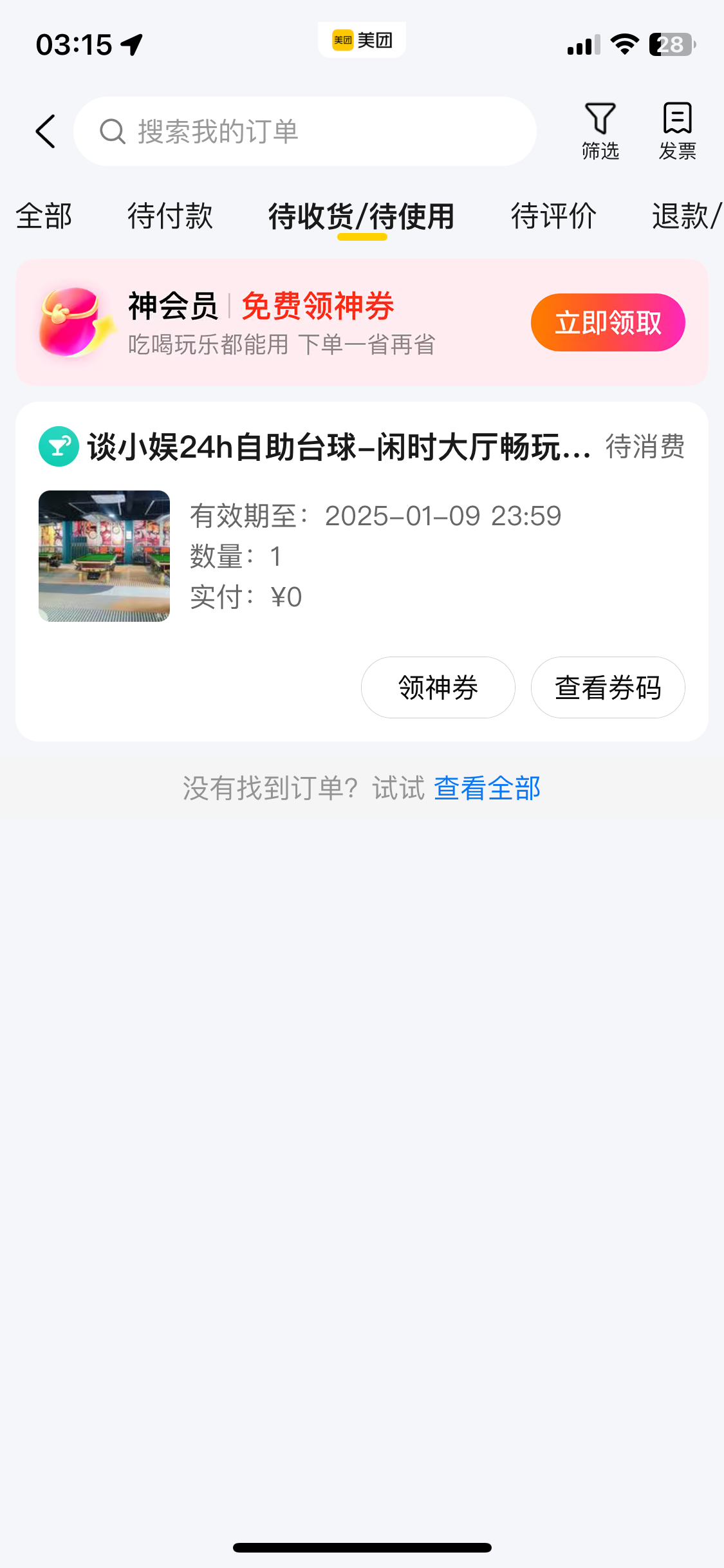Image resolution: width=724 pixels, height=1568 pixels.
Task: Switch to the 全部 tab
Action: (x=44, y=216)
